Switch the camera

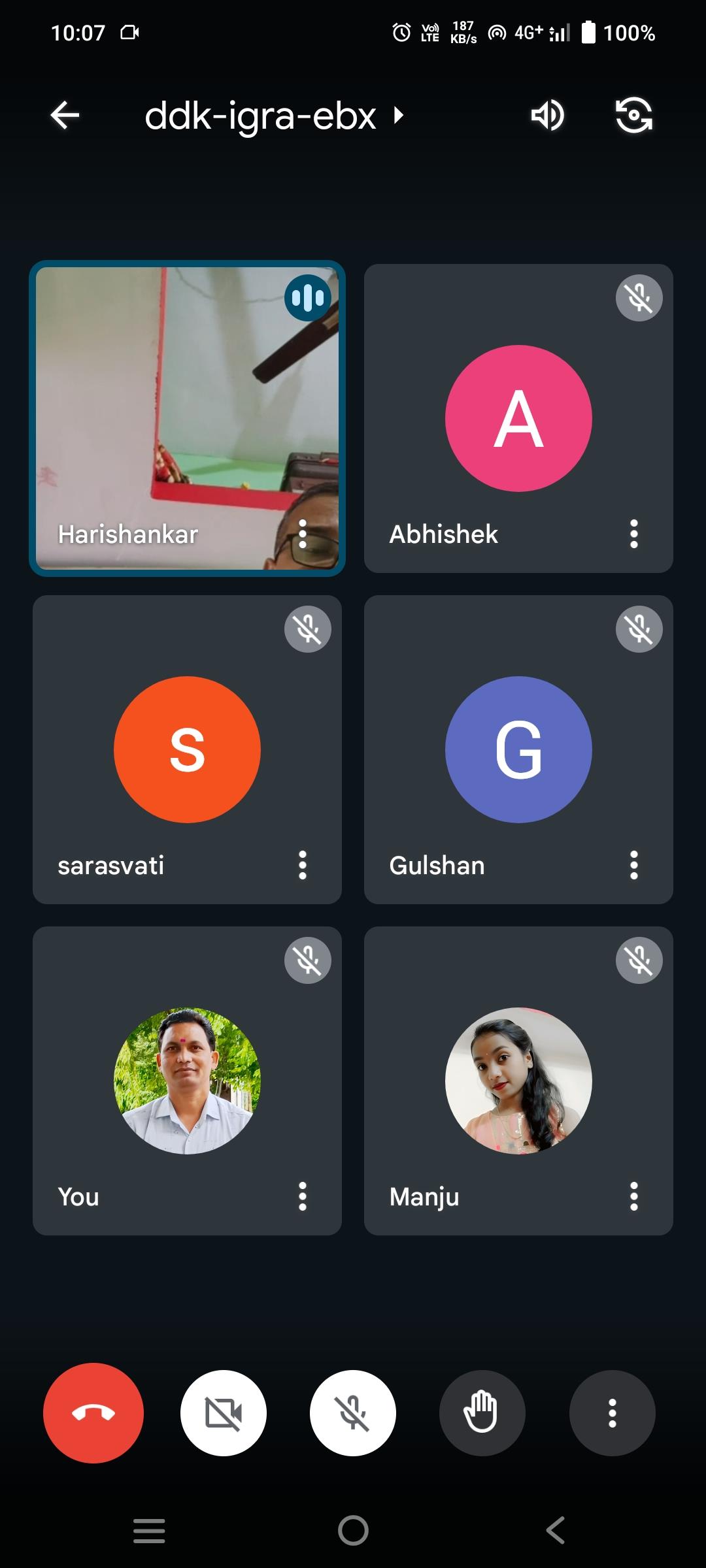633,116
